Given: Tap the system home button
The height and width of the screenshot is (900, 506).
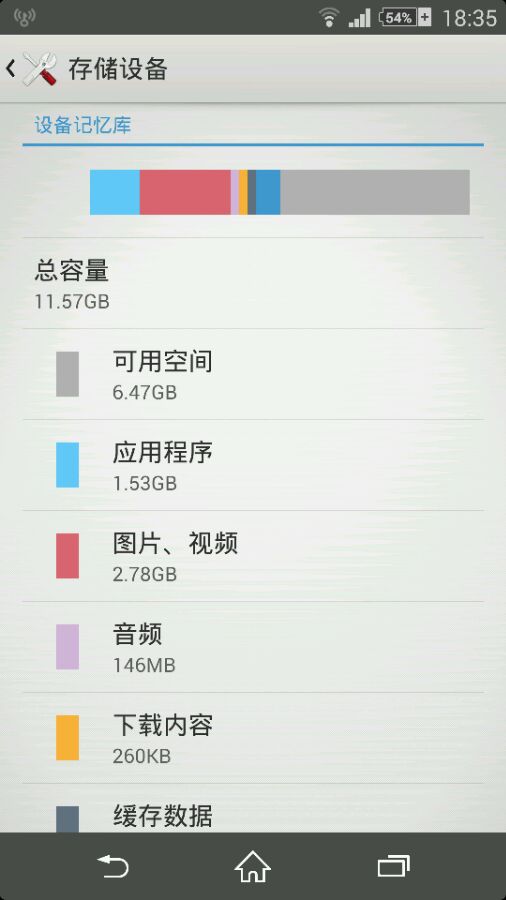Looking at the screenshot, I should (253, 866).
